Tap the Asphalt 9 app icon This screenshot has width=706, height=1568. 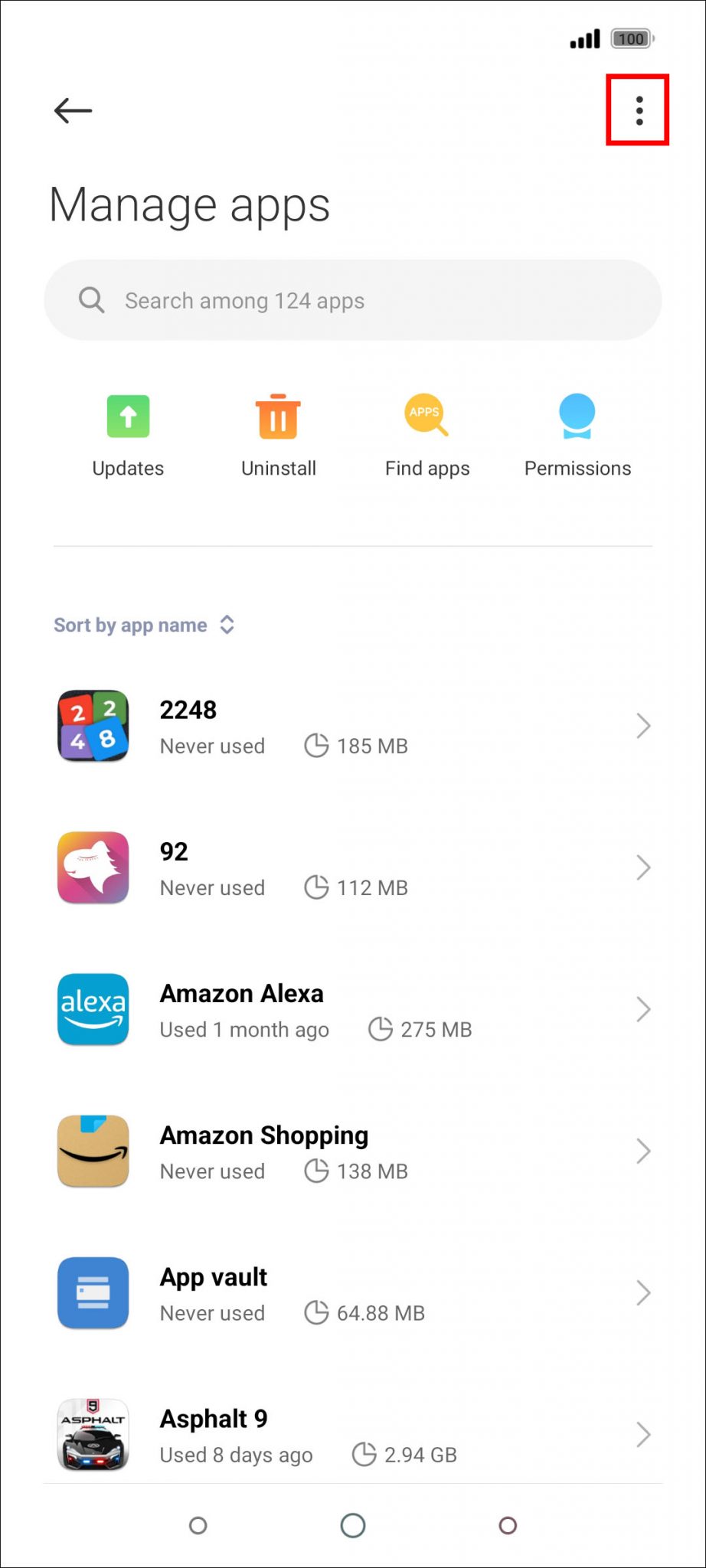tap(92, 1434)
